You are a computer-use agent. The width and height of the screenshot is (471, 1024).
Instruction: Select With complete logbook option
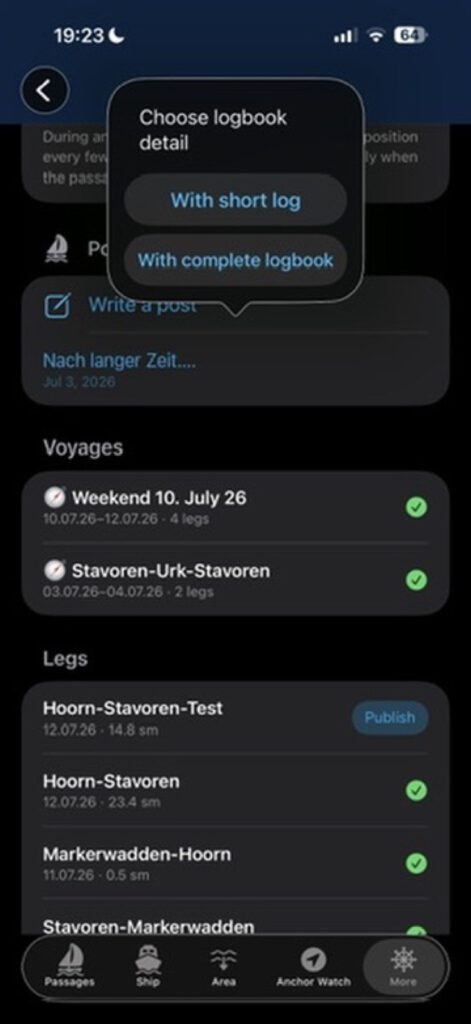coord(235,261)
